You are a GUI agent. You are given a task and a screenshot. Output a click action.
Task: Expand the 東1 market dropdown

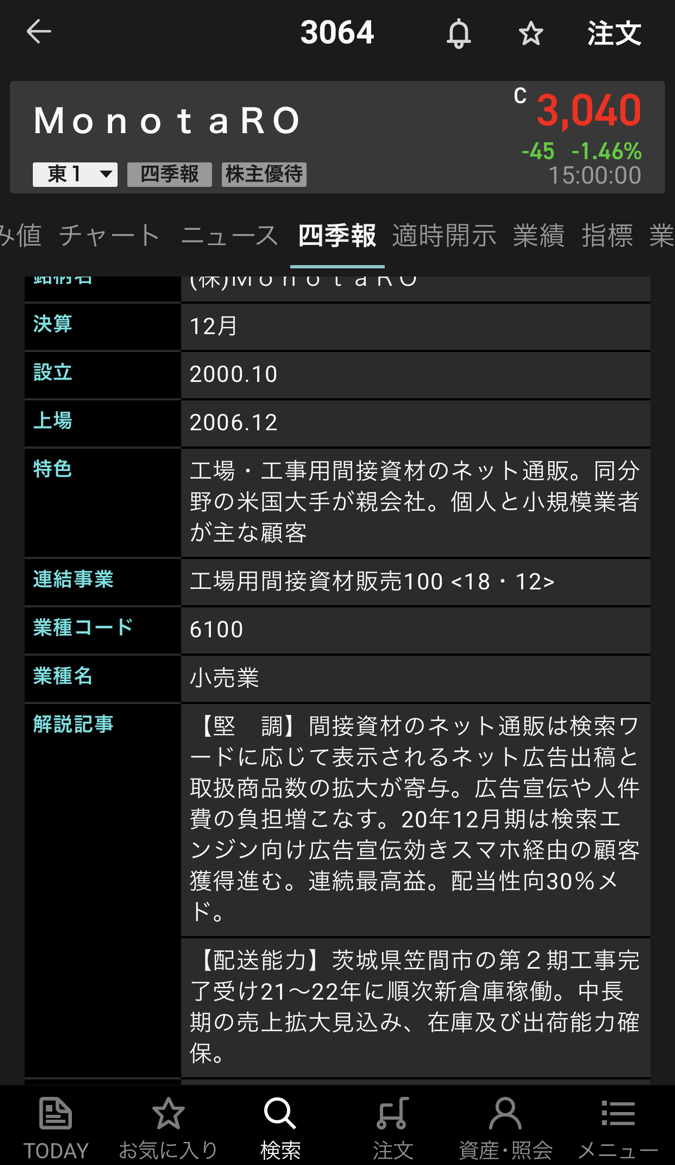point(75,174)
